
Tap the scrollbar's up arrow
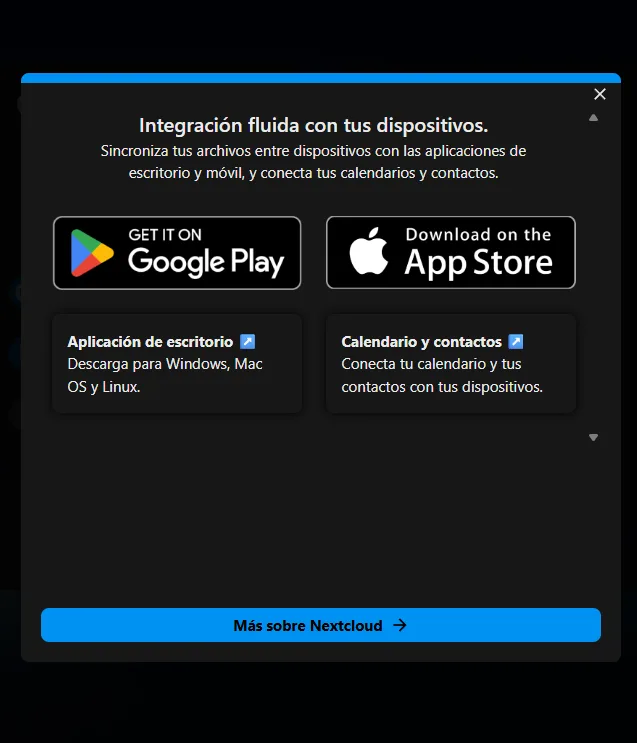point(593,118)
